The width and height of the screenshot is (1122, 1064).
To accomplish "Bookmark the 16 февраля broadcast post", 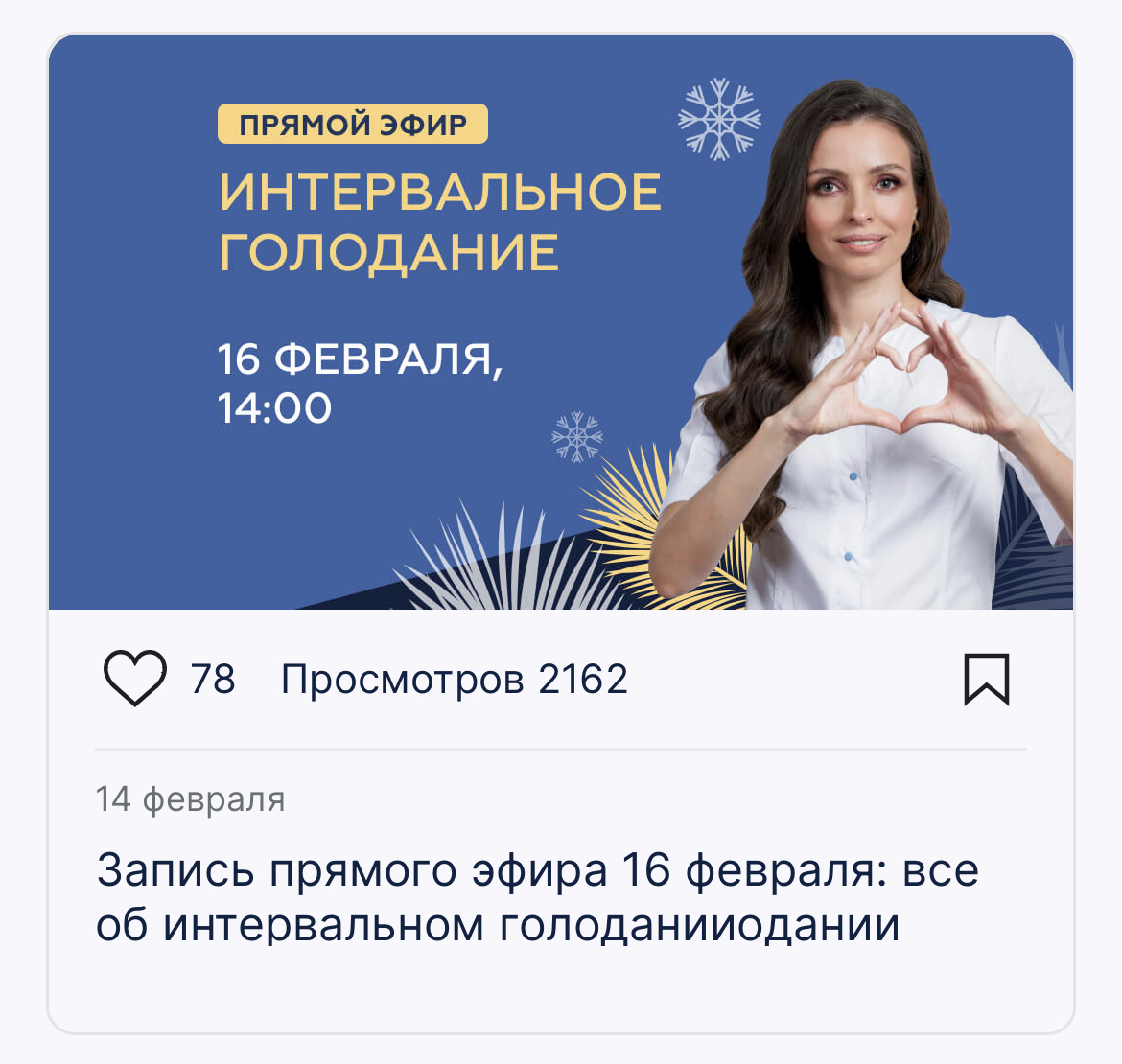I will point(986,679).
